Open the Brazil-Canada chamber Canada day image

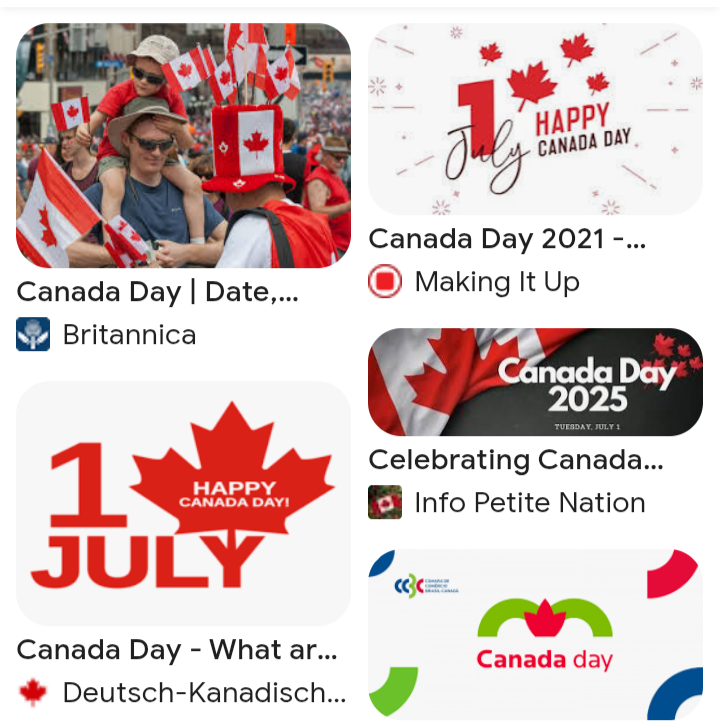click(x=535, y=635)
